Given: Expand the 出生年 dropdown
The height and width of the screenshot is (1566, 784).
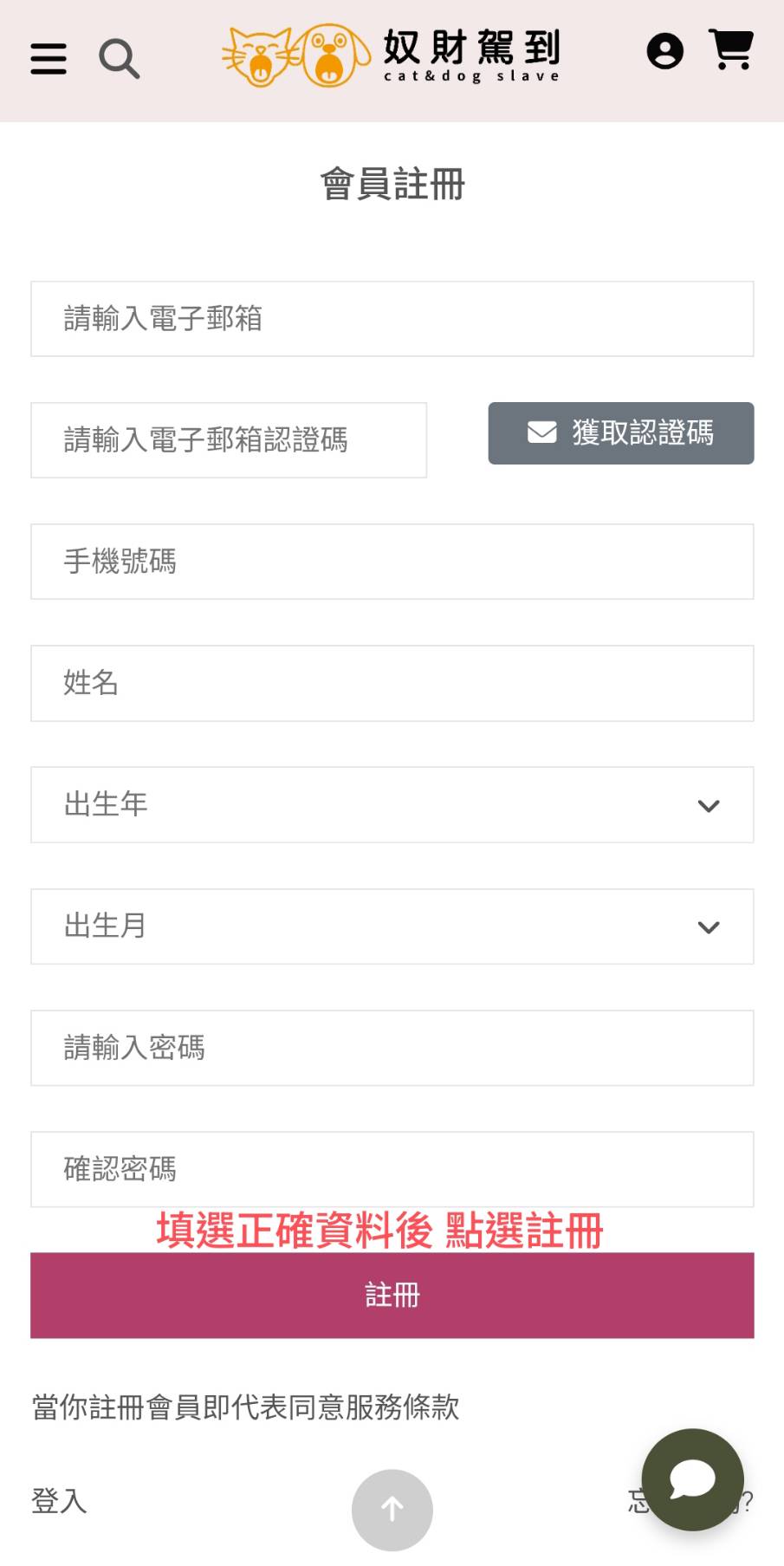Looking at the screenshot, I should coord(392,804).
